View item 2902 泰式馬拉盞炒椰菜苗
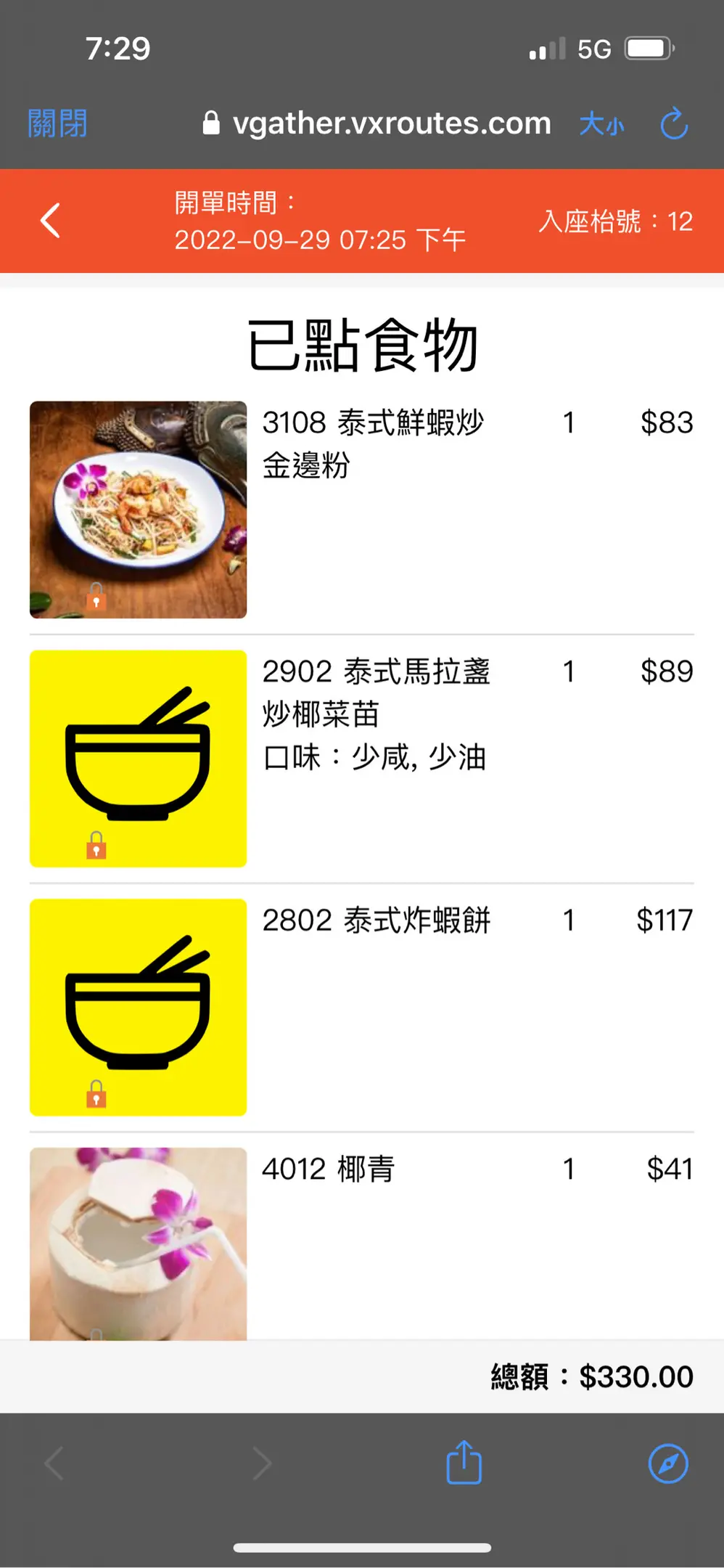The width and height of the screenshot is (724, 1568). click(376, 692)
